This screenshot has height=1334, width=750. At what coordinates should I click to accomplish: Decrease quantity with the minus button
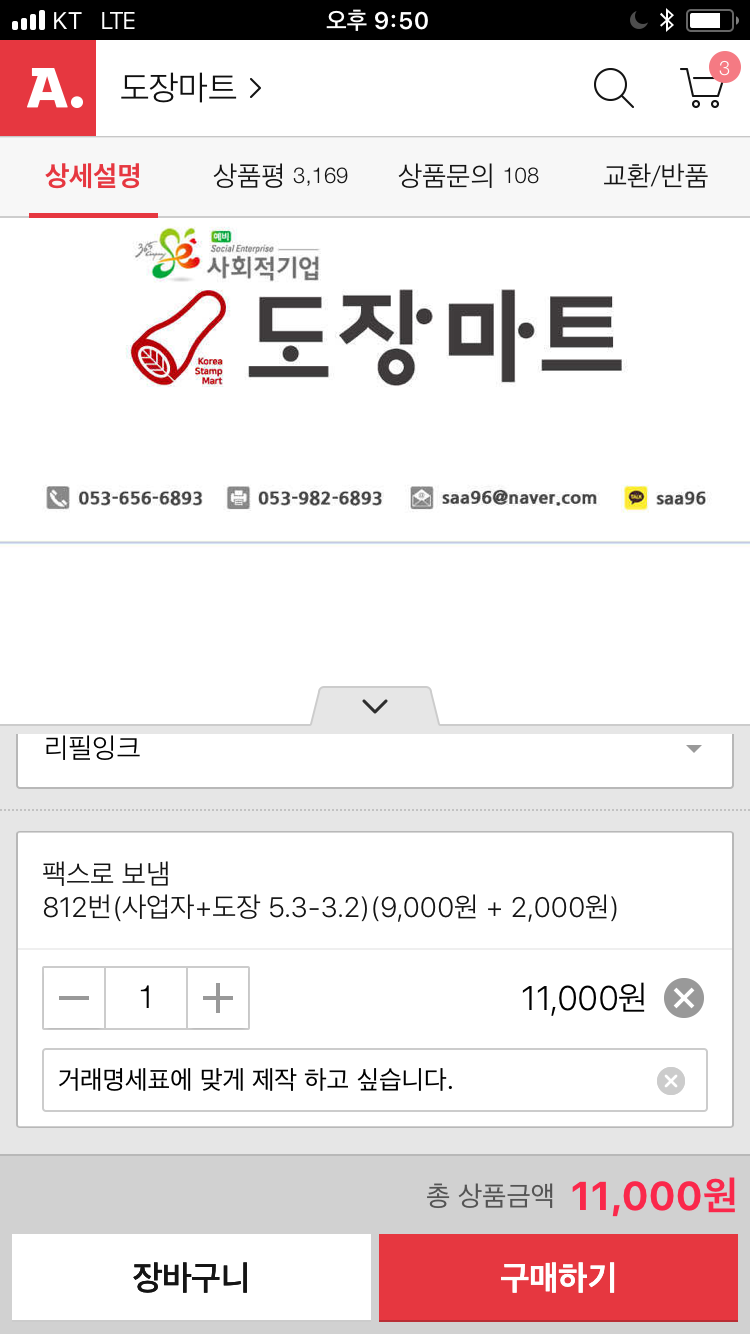click(x=74, y=998)
